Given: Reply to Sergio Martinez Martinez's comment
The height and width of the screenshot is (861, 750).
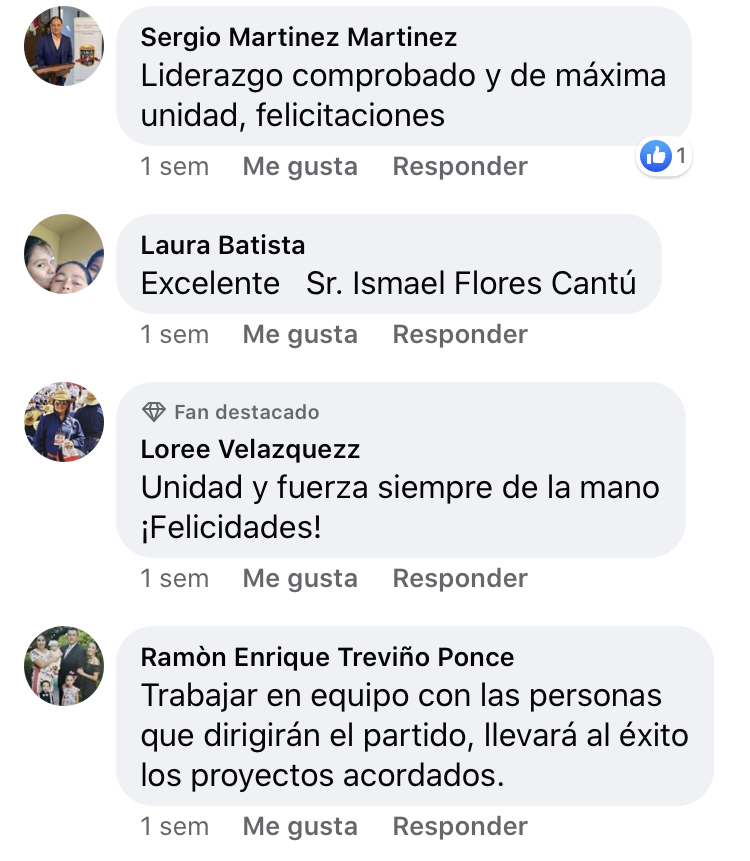Looking at the screenshot, I should point(459,166).
